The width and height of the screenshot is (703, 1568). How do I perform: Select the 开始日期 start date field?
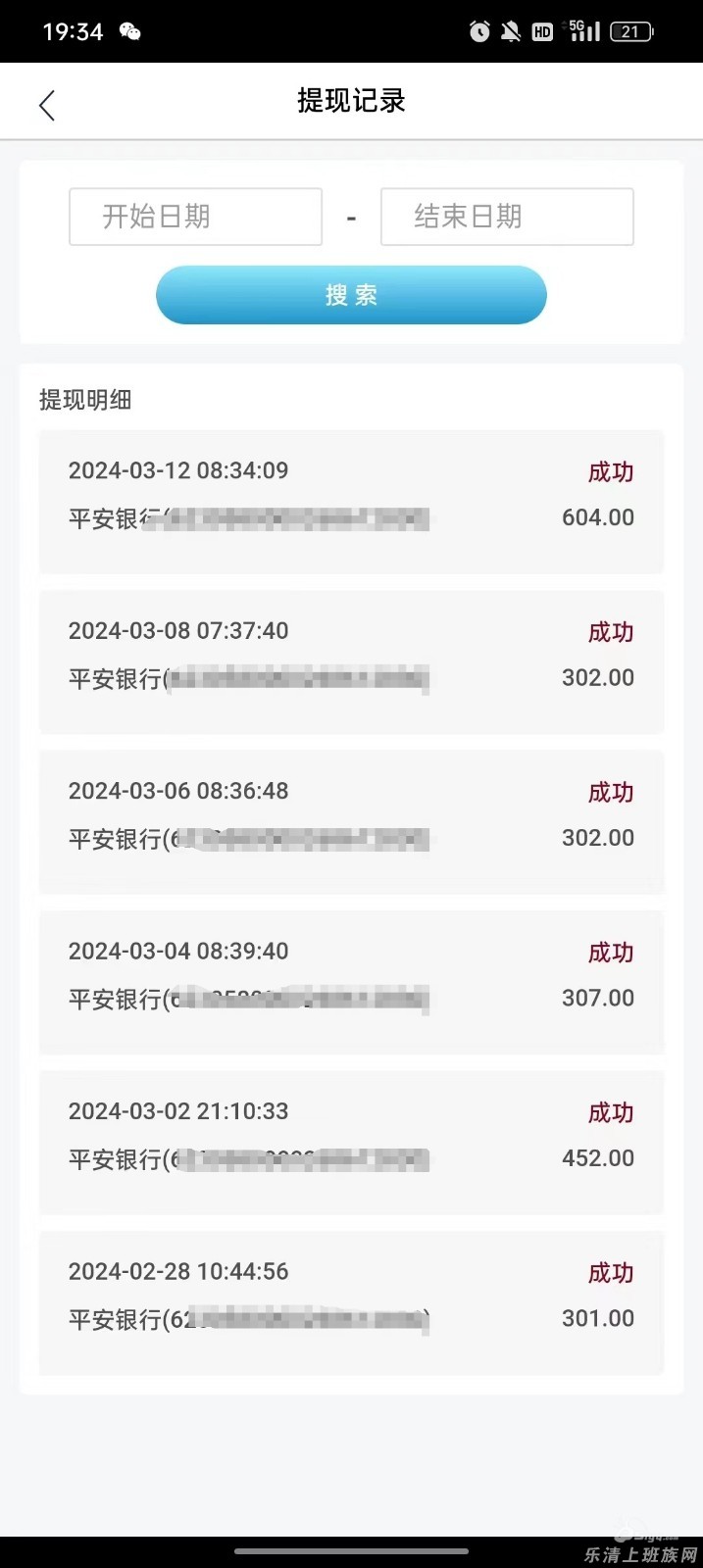click(x=195, y=217)
